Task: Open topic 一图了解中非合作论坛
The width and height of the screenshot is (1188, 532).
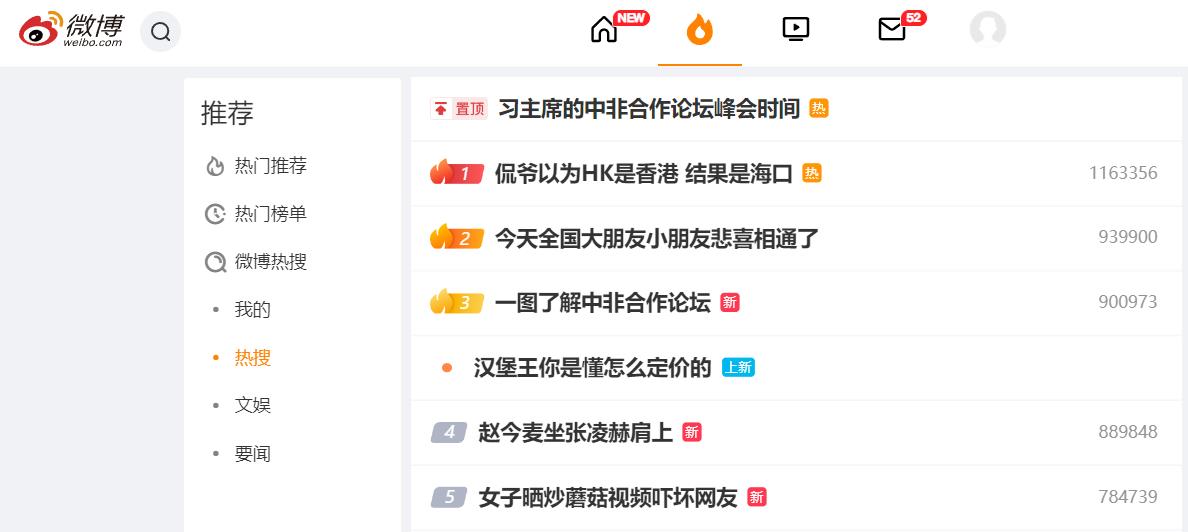Action: coord(602,303)
